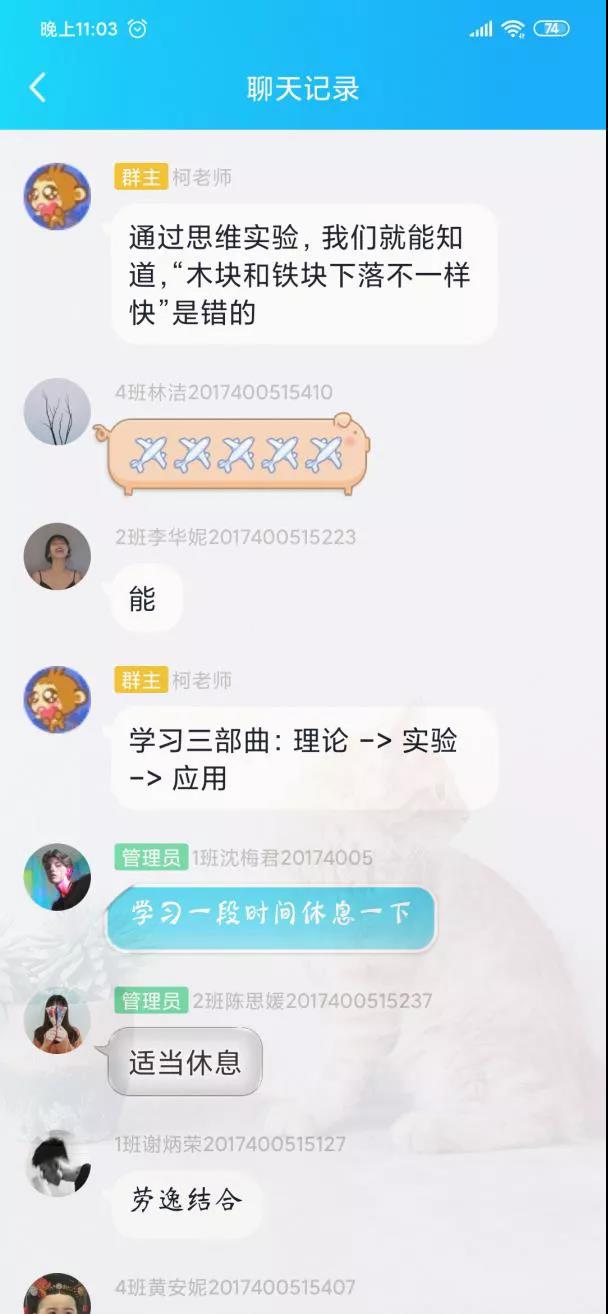Open 柯老师's avatar beside the 学习三部曲 message
608x1314 pixels.
tap(57, 699)
